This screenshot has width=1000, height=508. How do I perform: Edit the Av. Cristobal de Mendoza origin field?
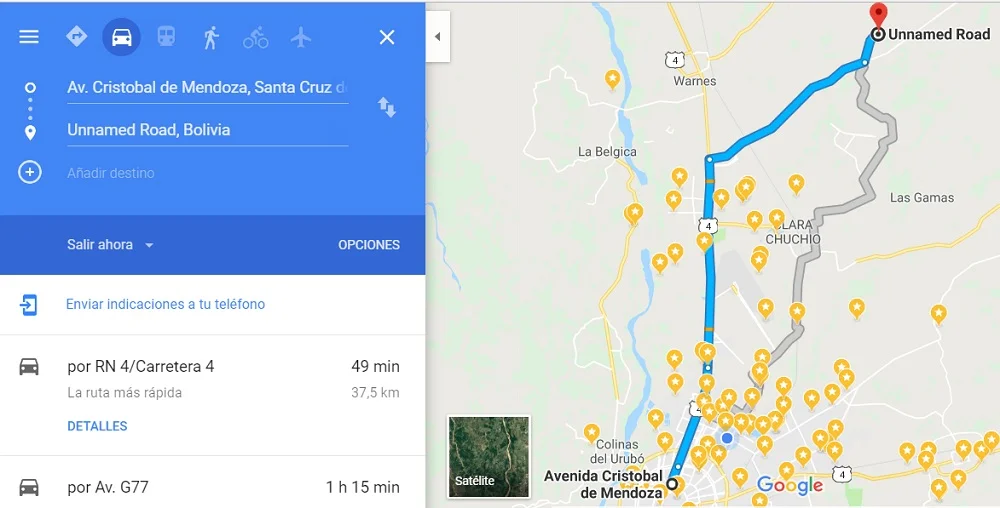[x=207, y=87]
